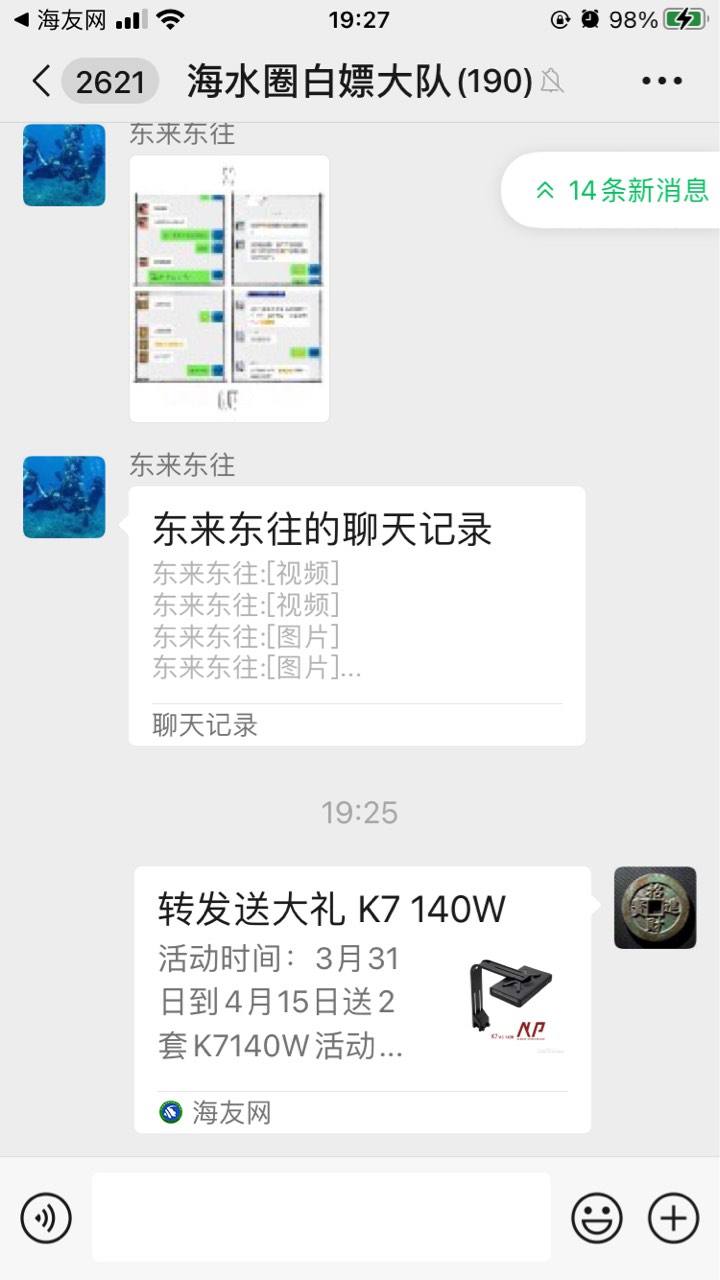Open the chat screenshot image from 东来东往
The width and height of the screenshot is (720, 1280).
(x=229, y=288)
